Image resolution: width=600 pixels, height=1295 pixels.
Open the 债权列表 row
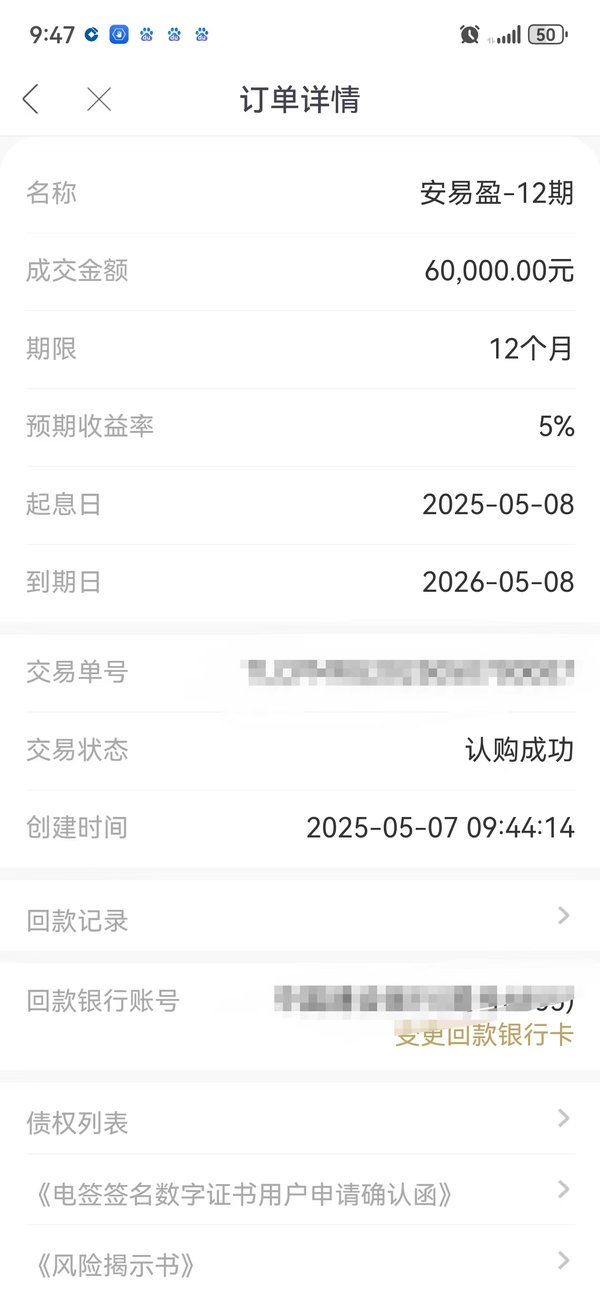click(300, 1122)
